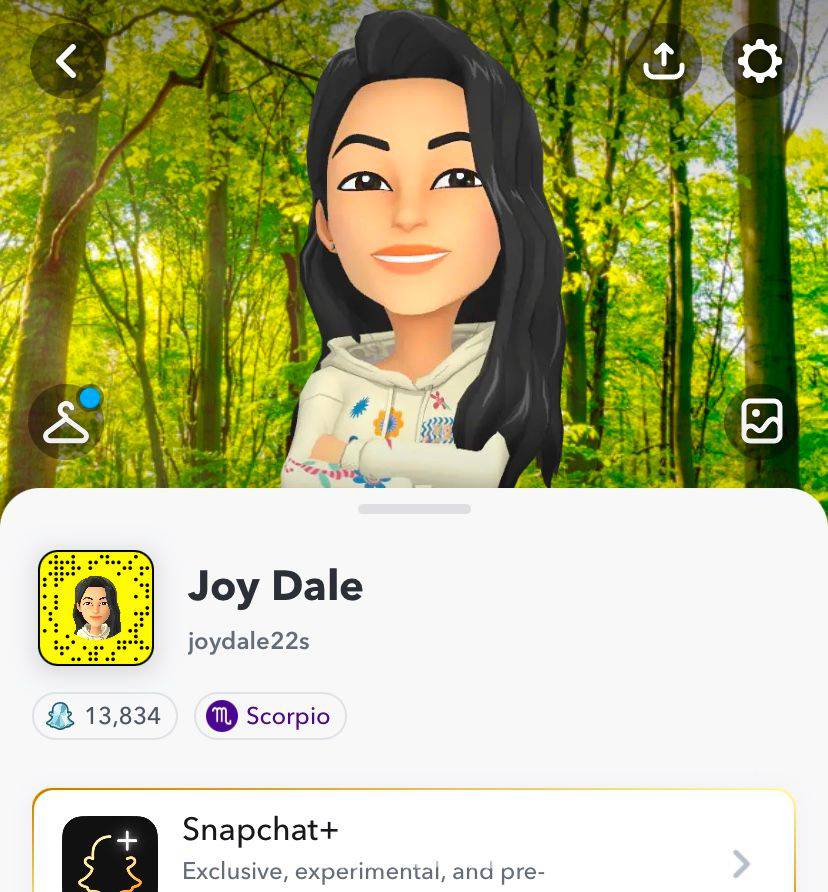The image size is (828, 892).
Task: Open the Scorpio zodiac chip
Action: 270,716
